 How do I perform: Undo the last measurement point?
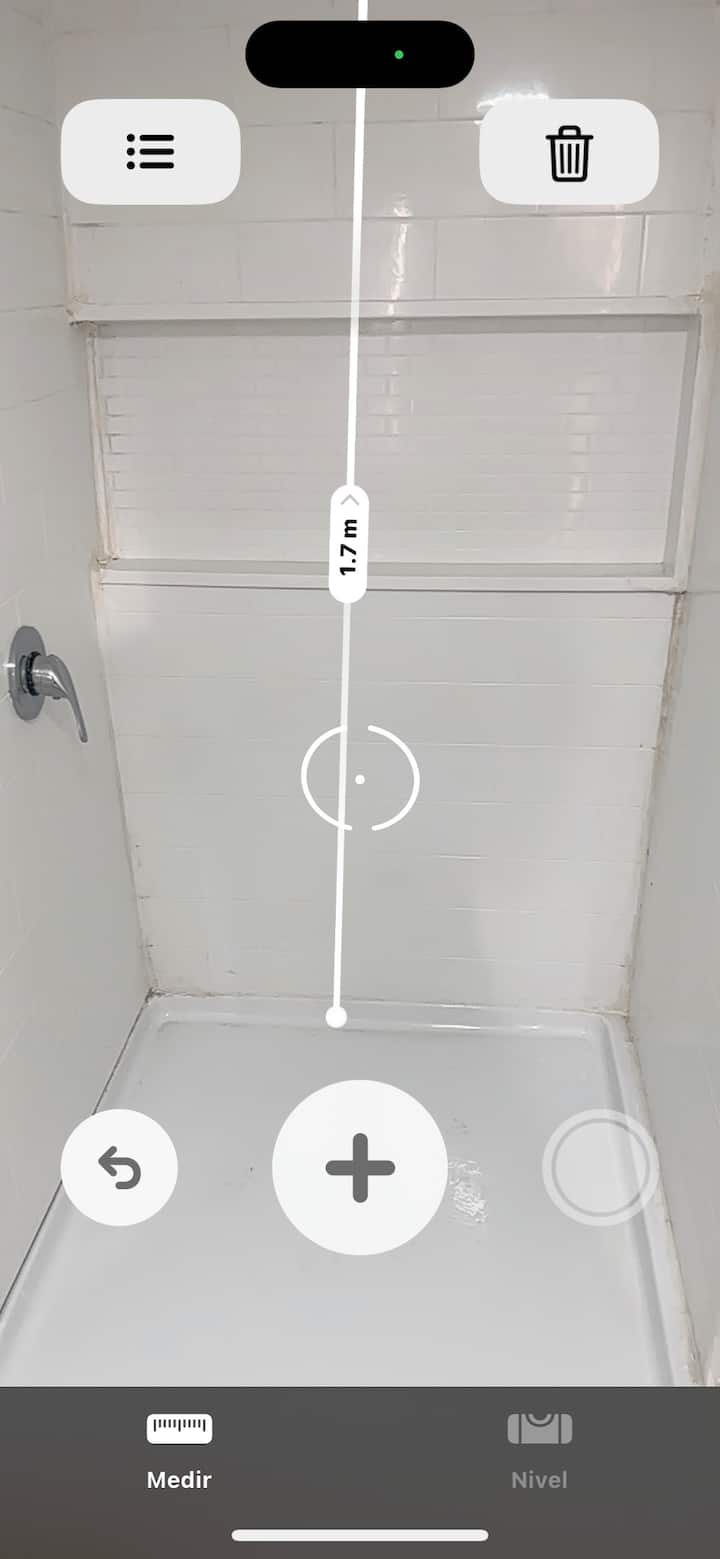tap(119, 1167)
